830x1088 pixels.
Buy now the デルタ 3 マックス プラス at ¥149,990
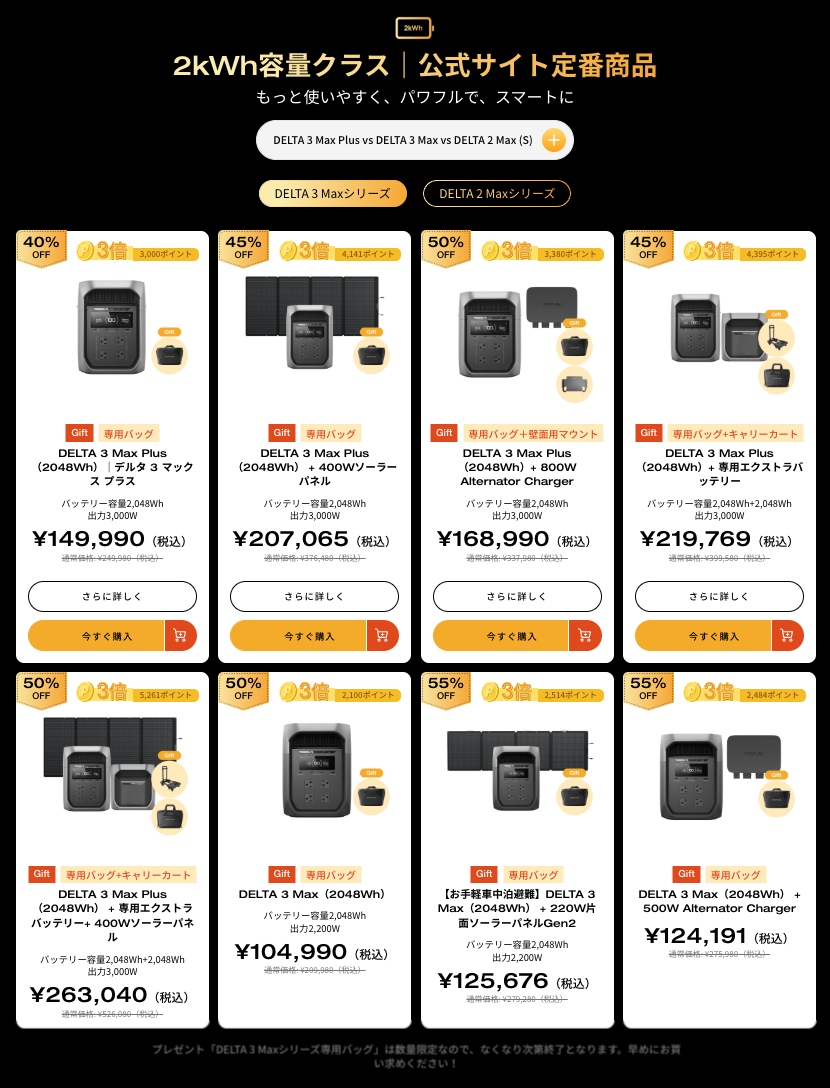(x=96, y=636)
